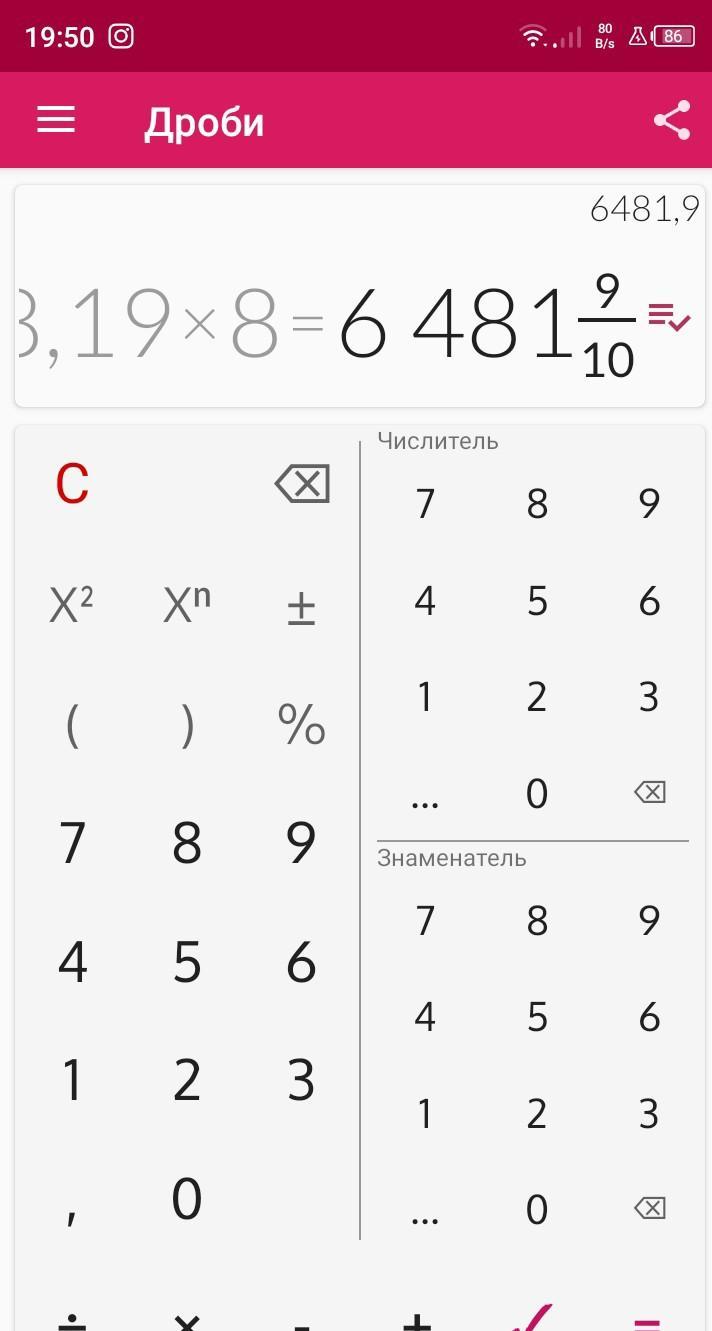This screenshot has width=712, height=1331.
Task: Erase denominator digit with Знаменатель backspace
Action: pyautogui.click(x=649, y=1209)
